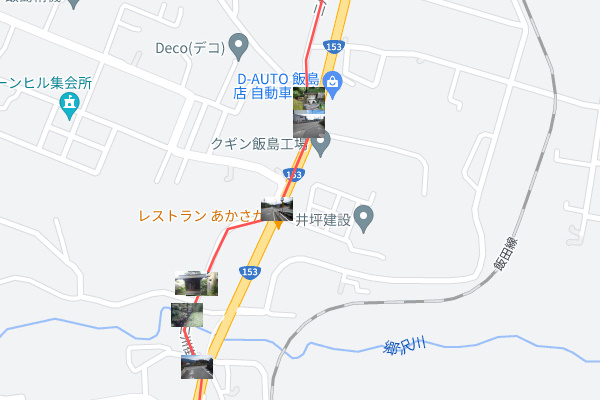
Task: View details for 井坪建設 pin
Action: (365, 216)
